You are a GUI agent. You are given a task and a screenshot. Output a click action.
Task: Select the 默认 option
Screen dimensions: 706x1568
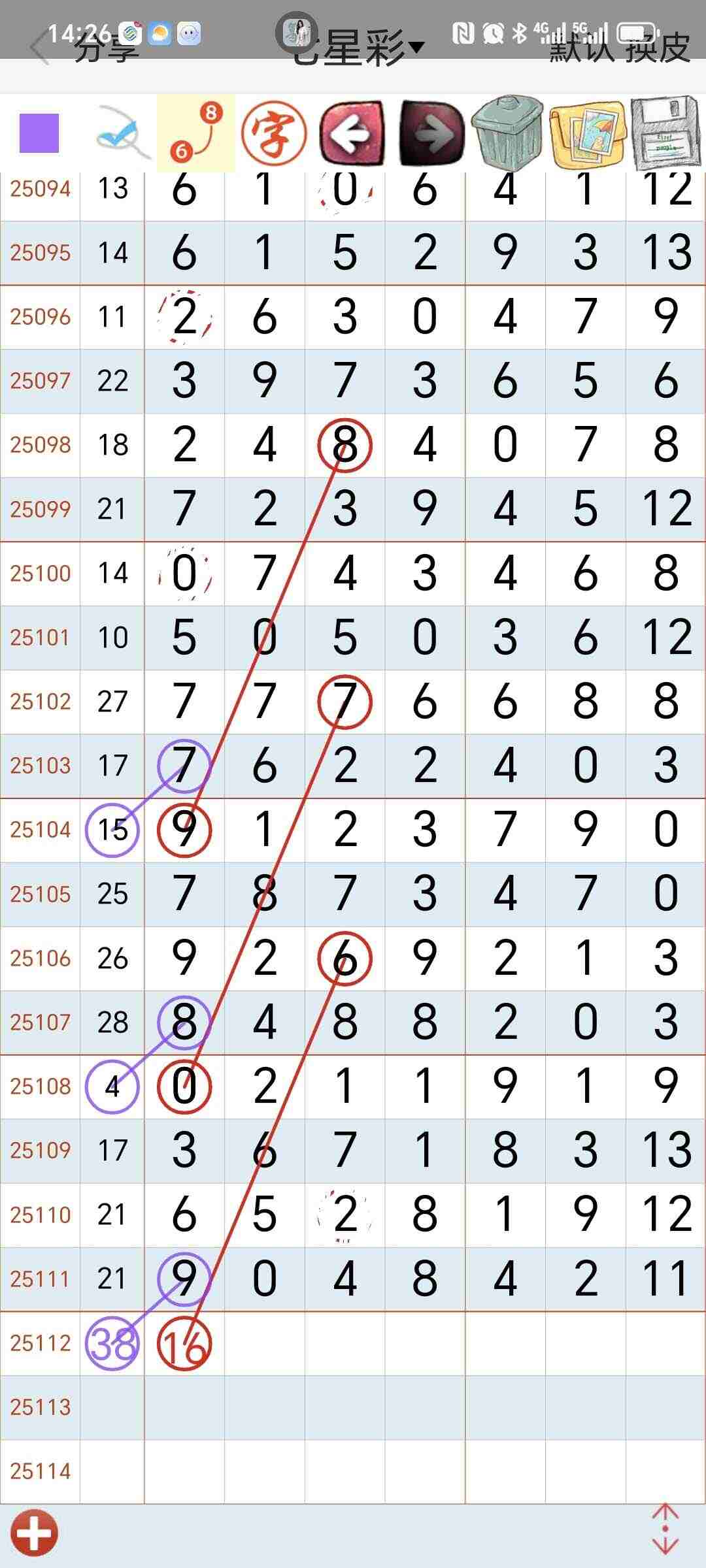tap(582, 48)
